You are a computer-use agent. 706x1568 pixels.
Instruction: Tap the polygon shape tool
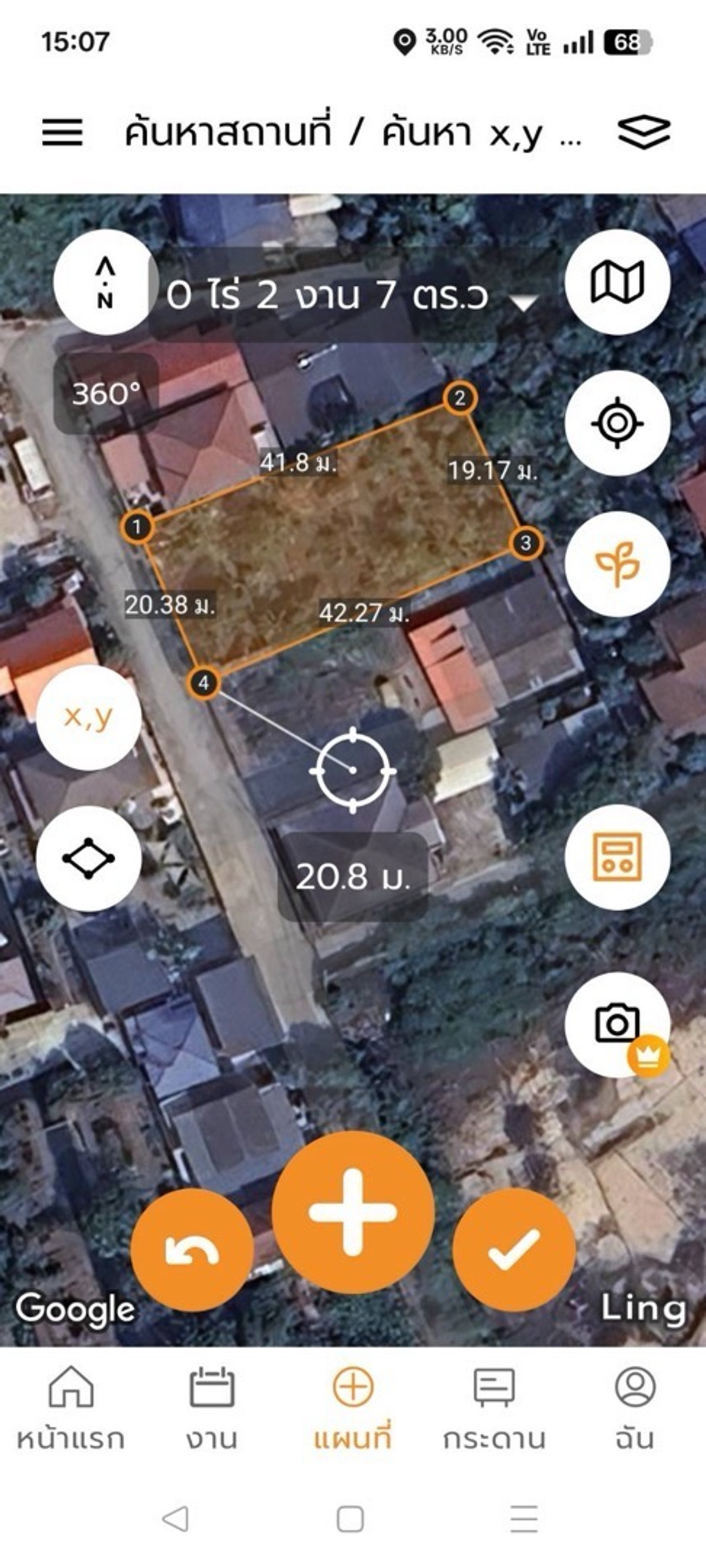89,858
